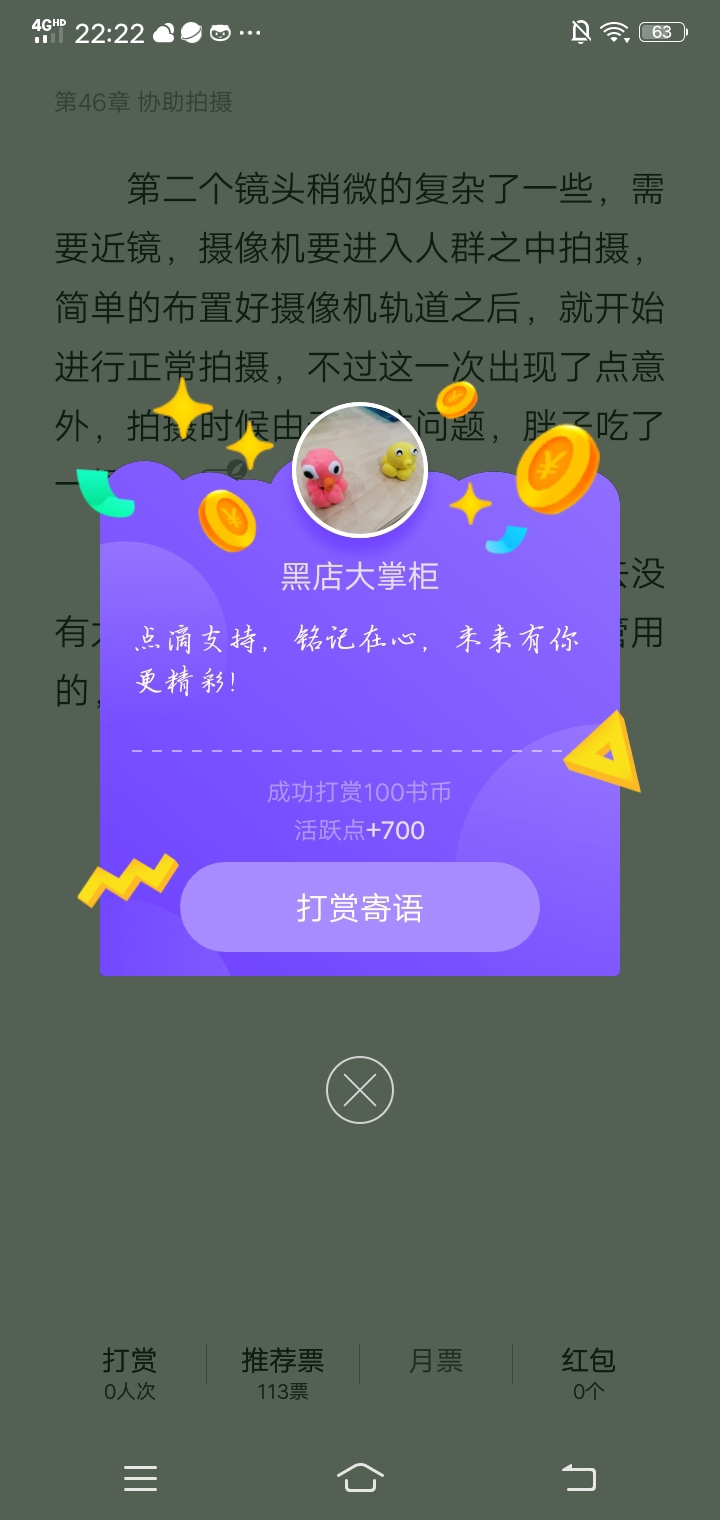This screenshot has height=1520, width=720.
Task: Select the 月票 tab
Action: pos(436,1361)
